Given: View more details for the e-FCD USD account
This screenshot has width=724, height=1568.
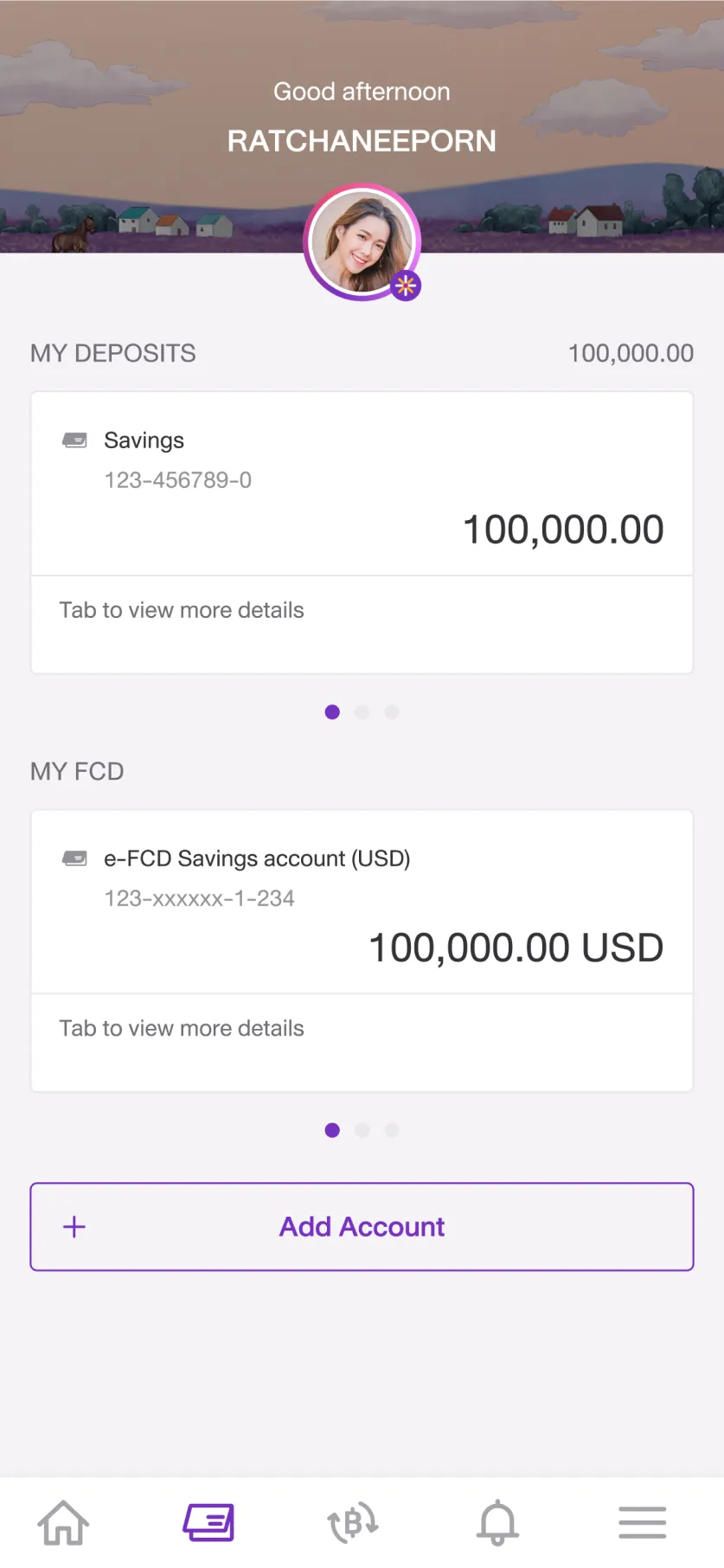Looking at the screenshot, I should (x=182, y=1028).
